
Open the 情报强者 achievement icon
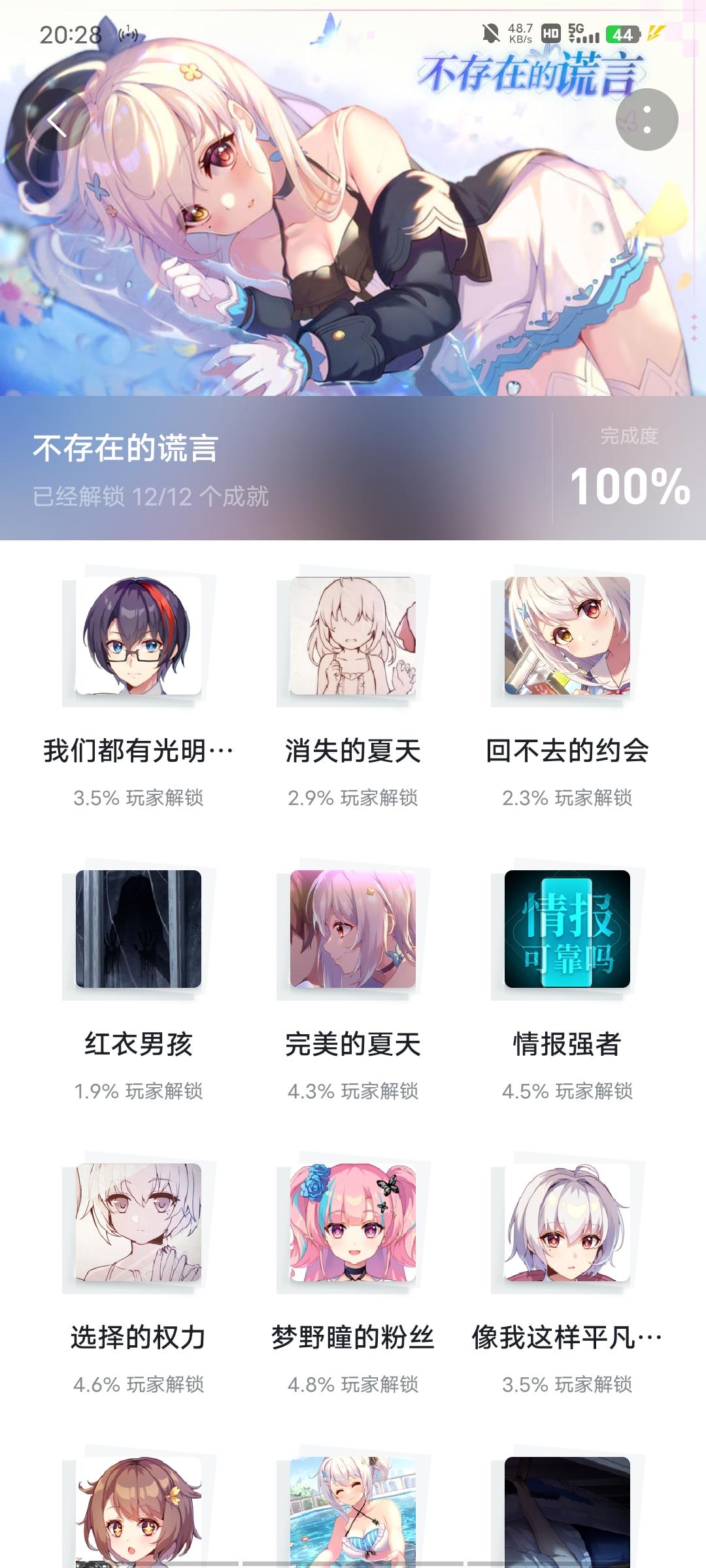point(567,928)
